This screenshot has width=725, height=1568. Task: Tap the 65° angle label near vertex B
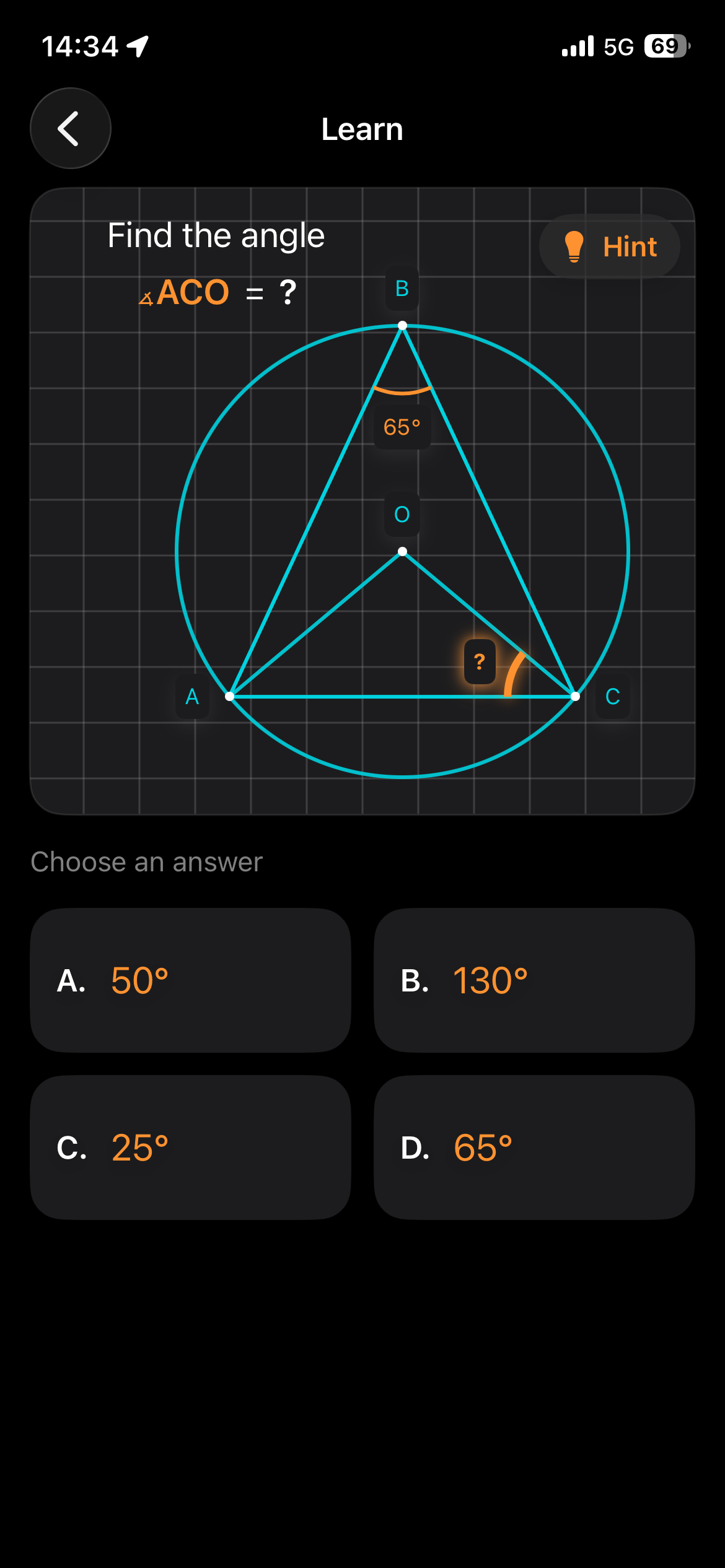tap(402, 427)
